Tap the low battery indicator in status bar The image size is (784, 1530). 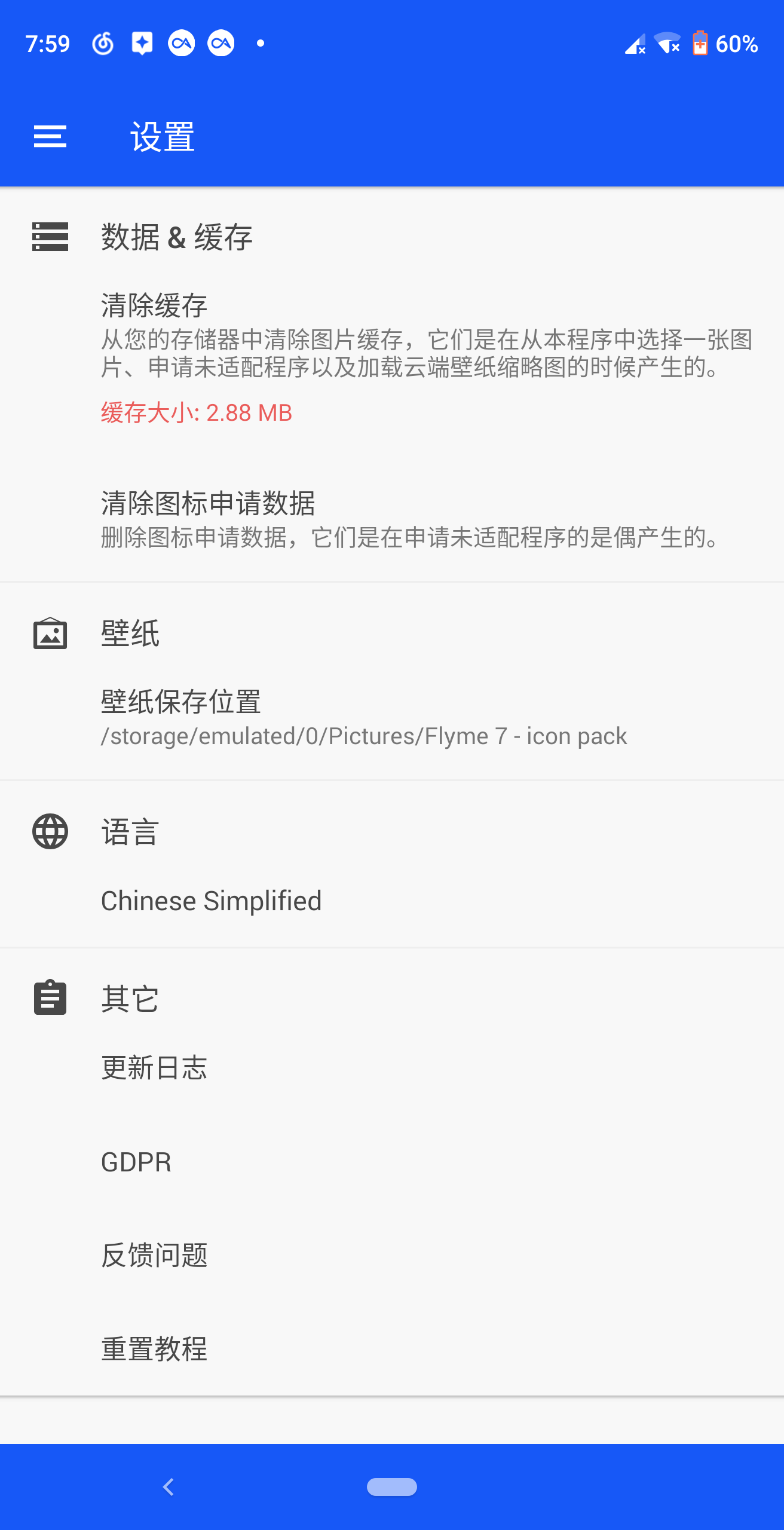point(700,42)
